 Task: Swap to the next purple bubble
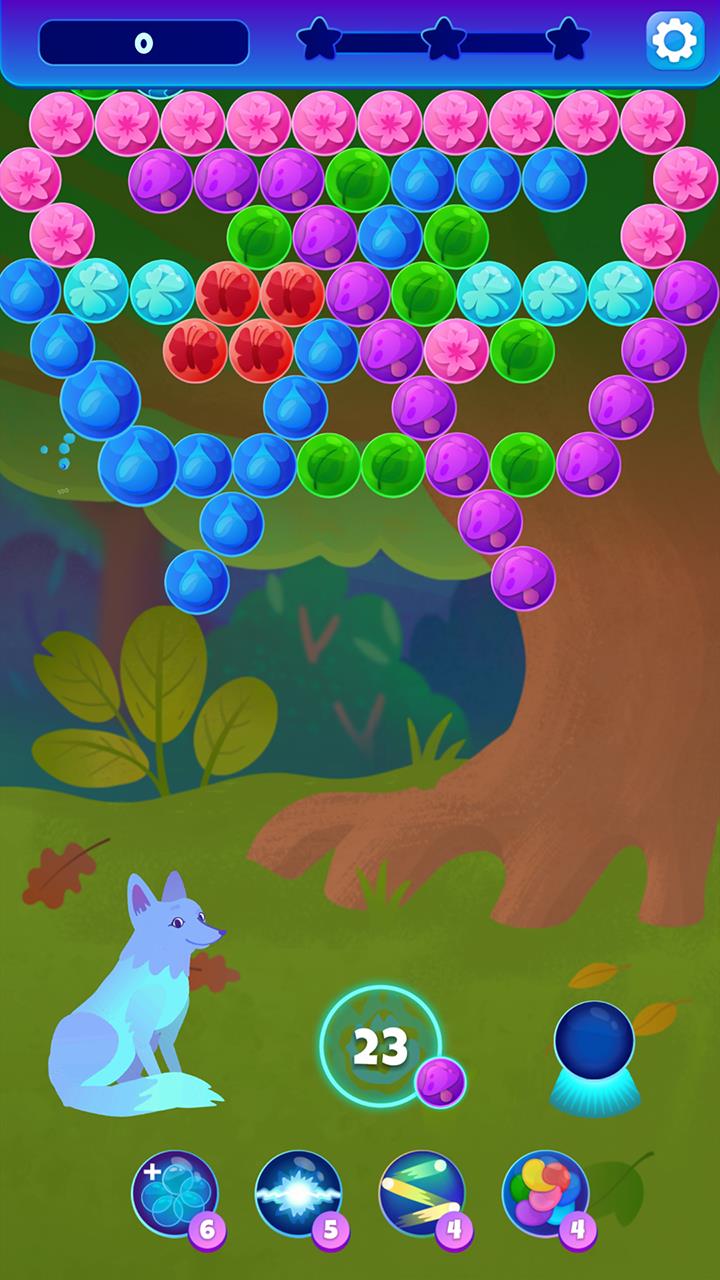(x=440, y=1082)
